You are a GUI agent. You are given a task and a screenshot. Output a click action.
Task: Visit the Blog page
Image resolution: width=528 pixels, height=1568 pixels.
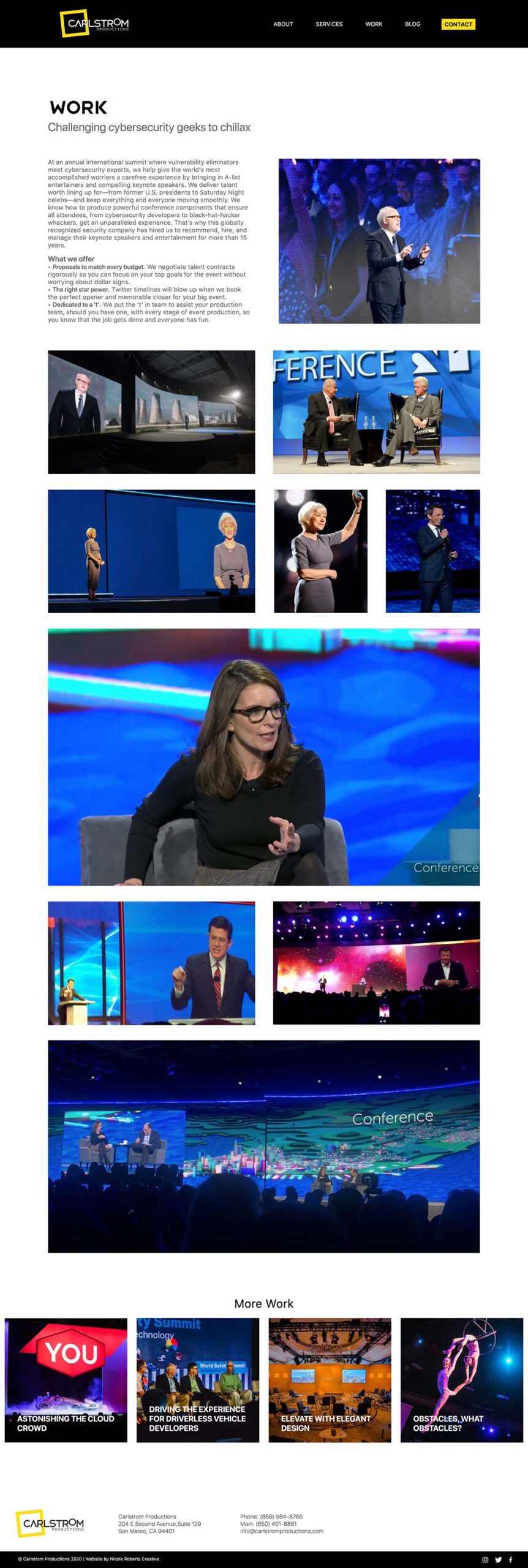tap(412, 24)
